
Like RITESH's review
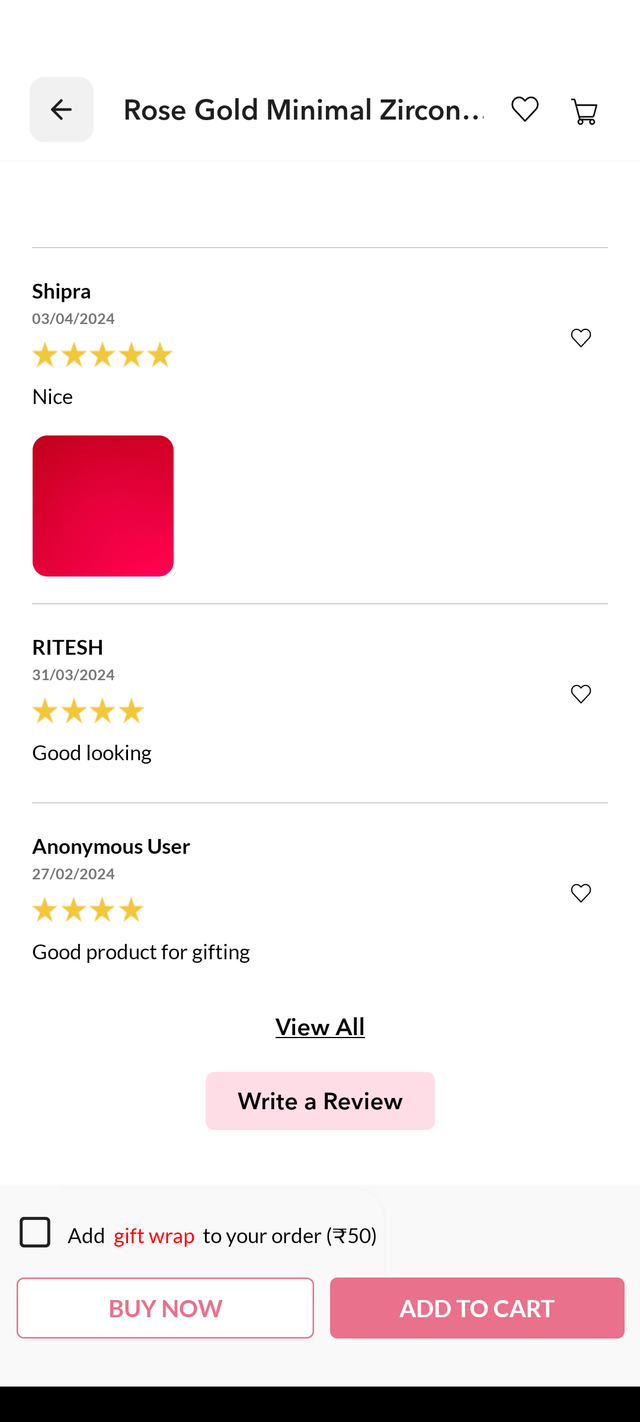pos(581,694)
